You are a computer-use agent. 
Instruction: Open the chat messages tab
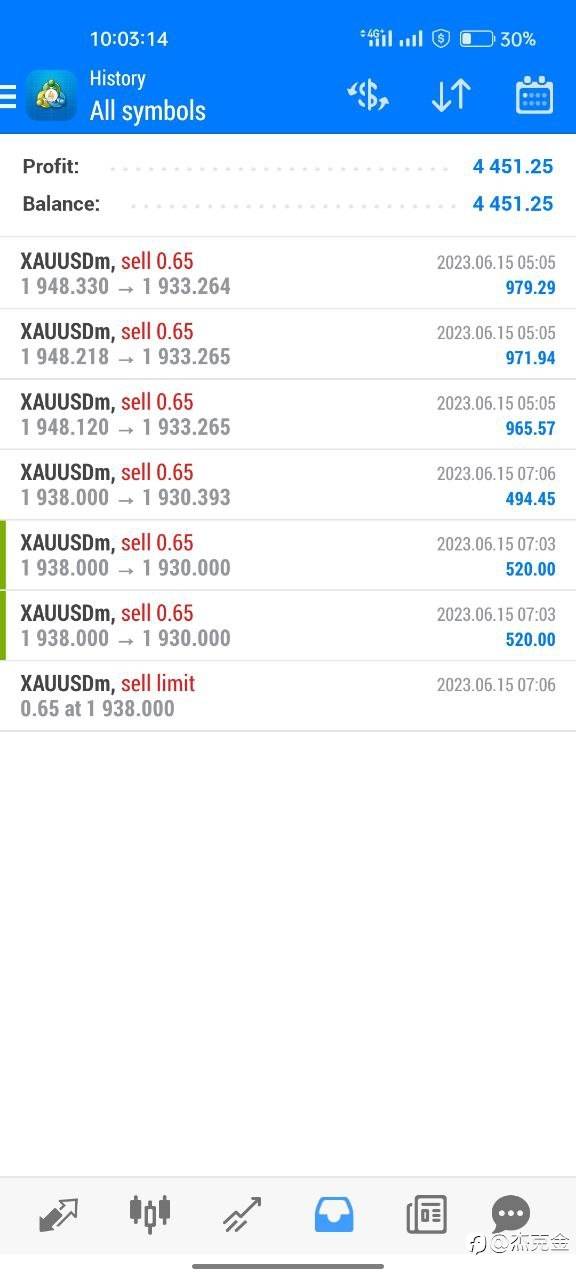[511, 1214]
